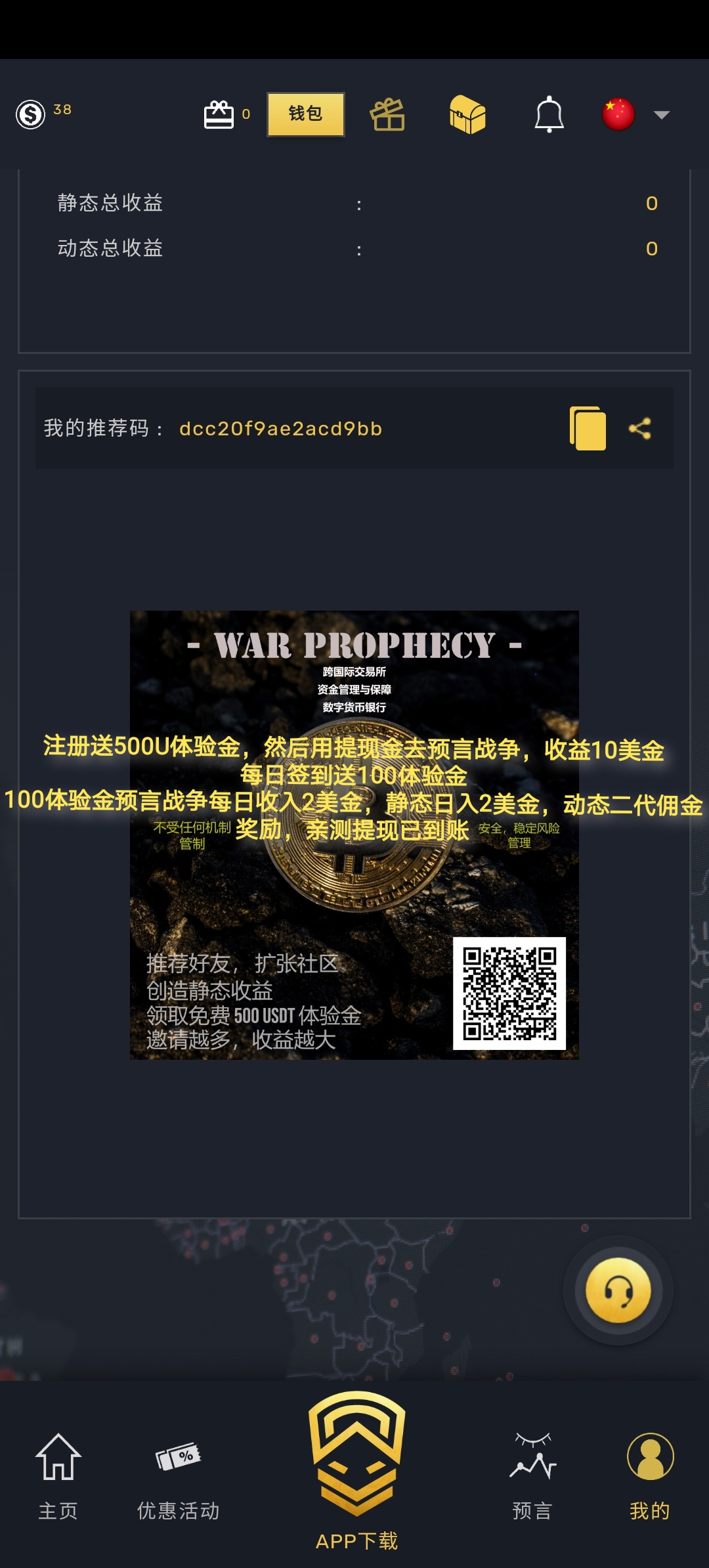Contact customer service via headset button

618,1290
